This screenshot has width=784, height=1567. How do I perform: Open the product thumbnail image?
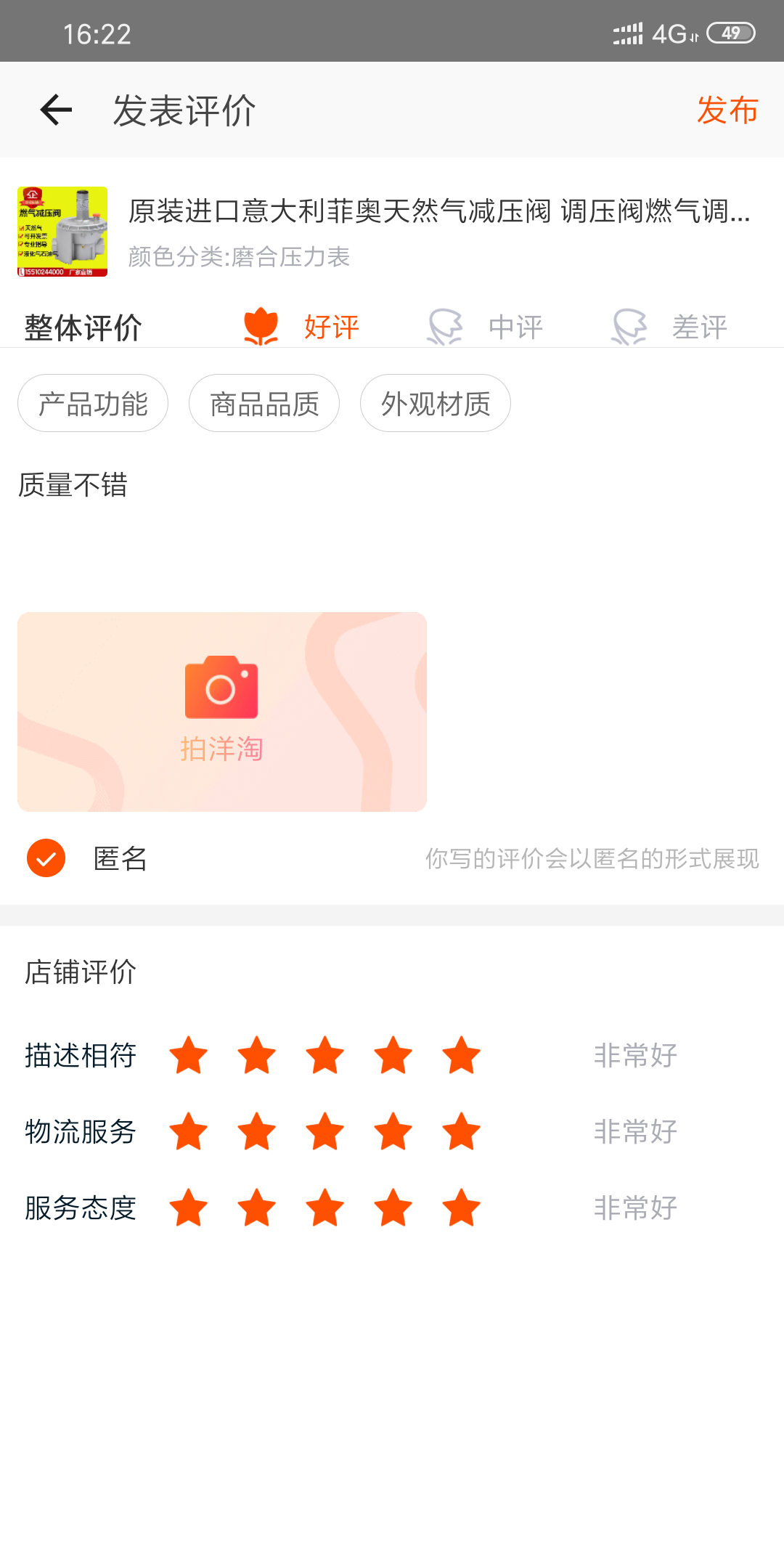click(62, 232)
